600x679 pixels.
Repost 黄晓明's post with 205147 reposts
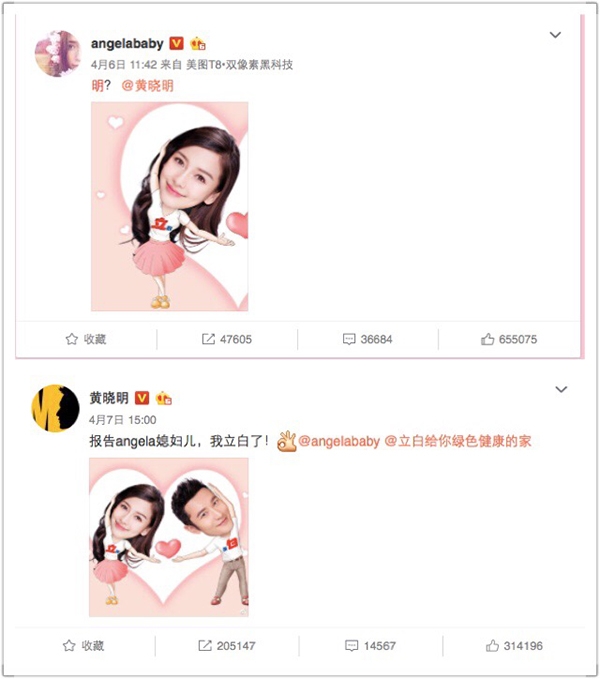point(227,646)
